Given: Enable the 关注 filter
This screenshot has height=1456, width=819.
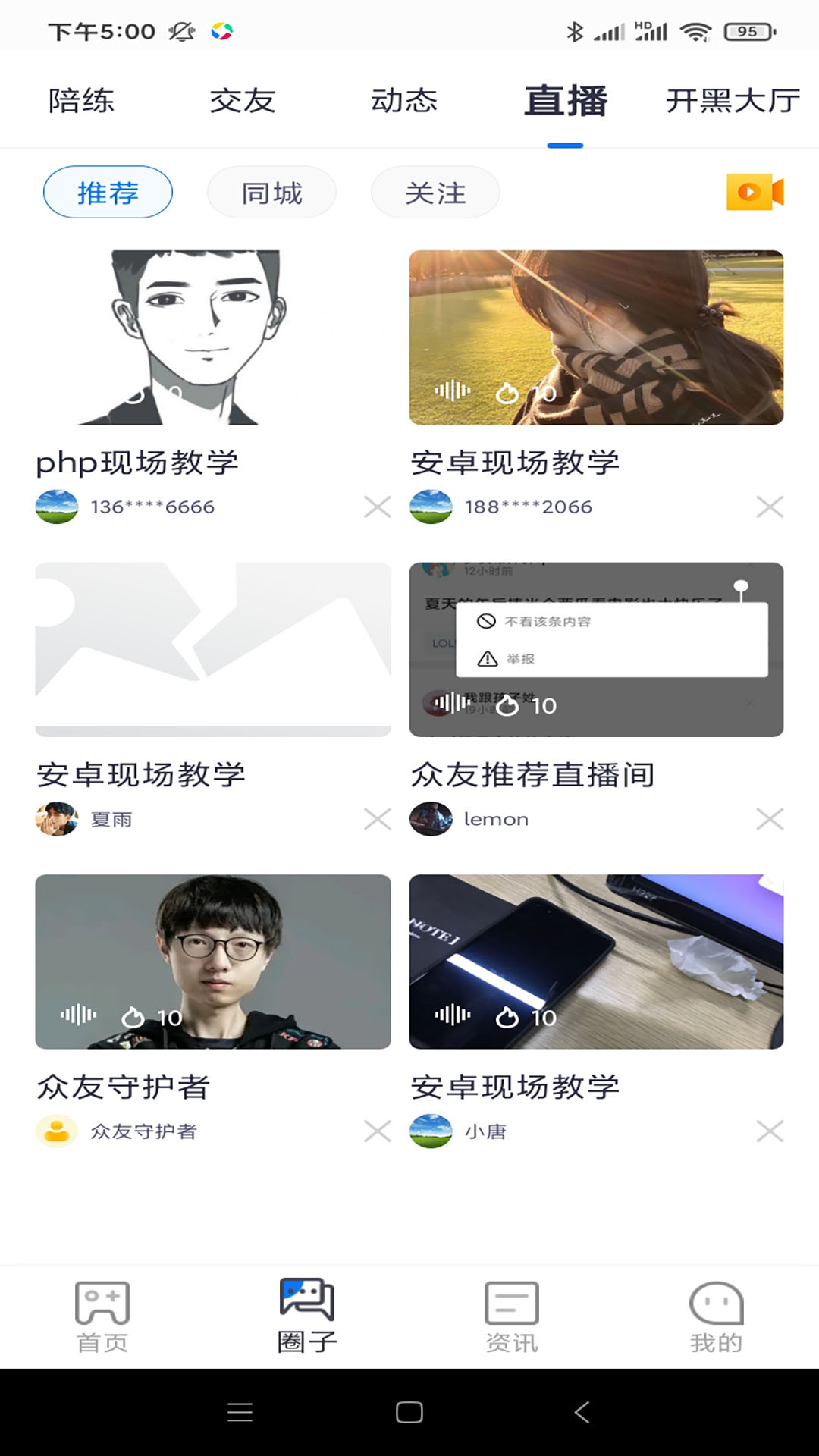Looking at the screenshot, I should point(435,193).
